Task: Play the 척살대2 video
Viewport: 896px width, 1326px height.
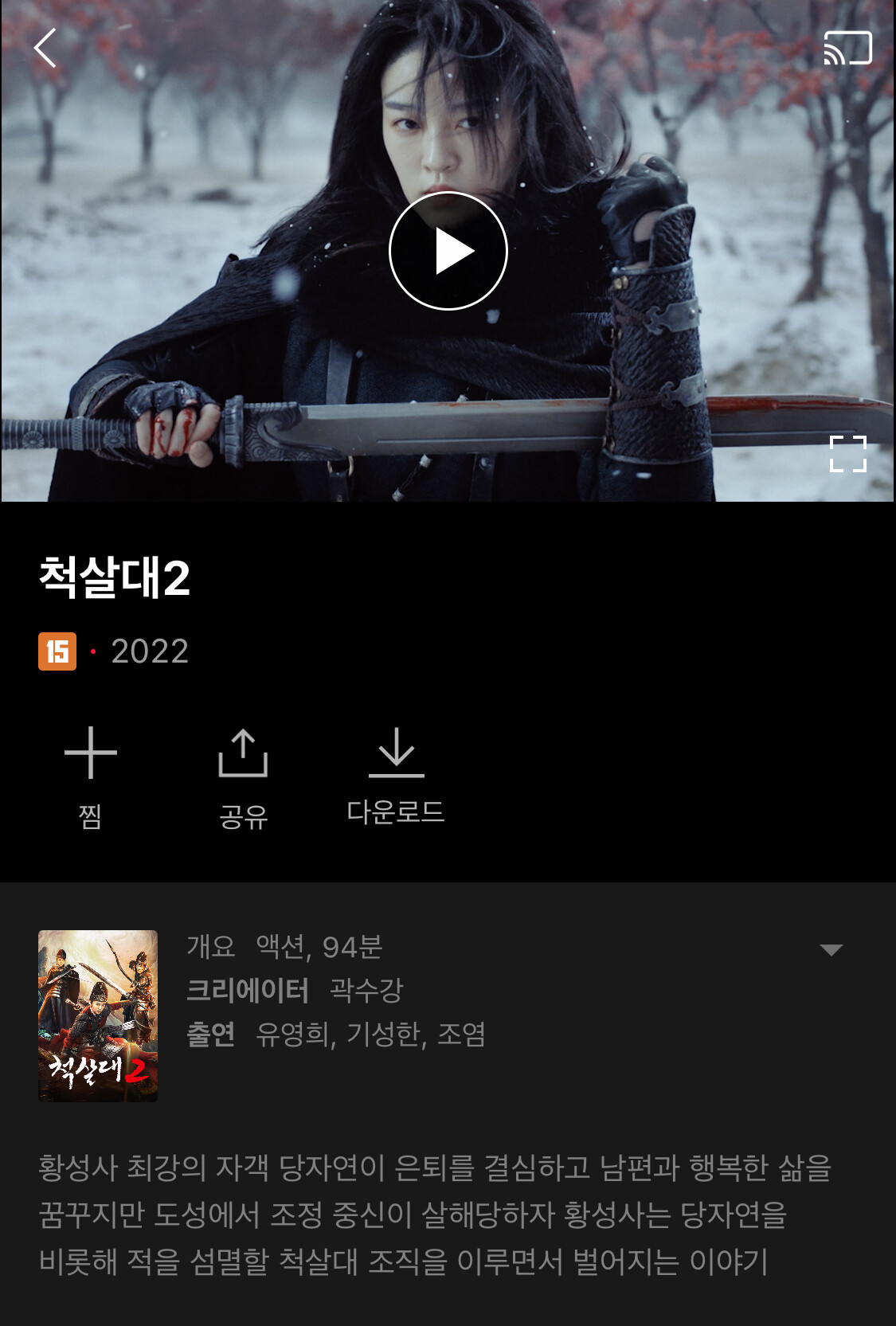Action: coord(448,251)
